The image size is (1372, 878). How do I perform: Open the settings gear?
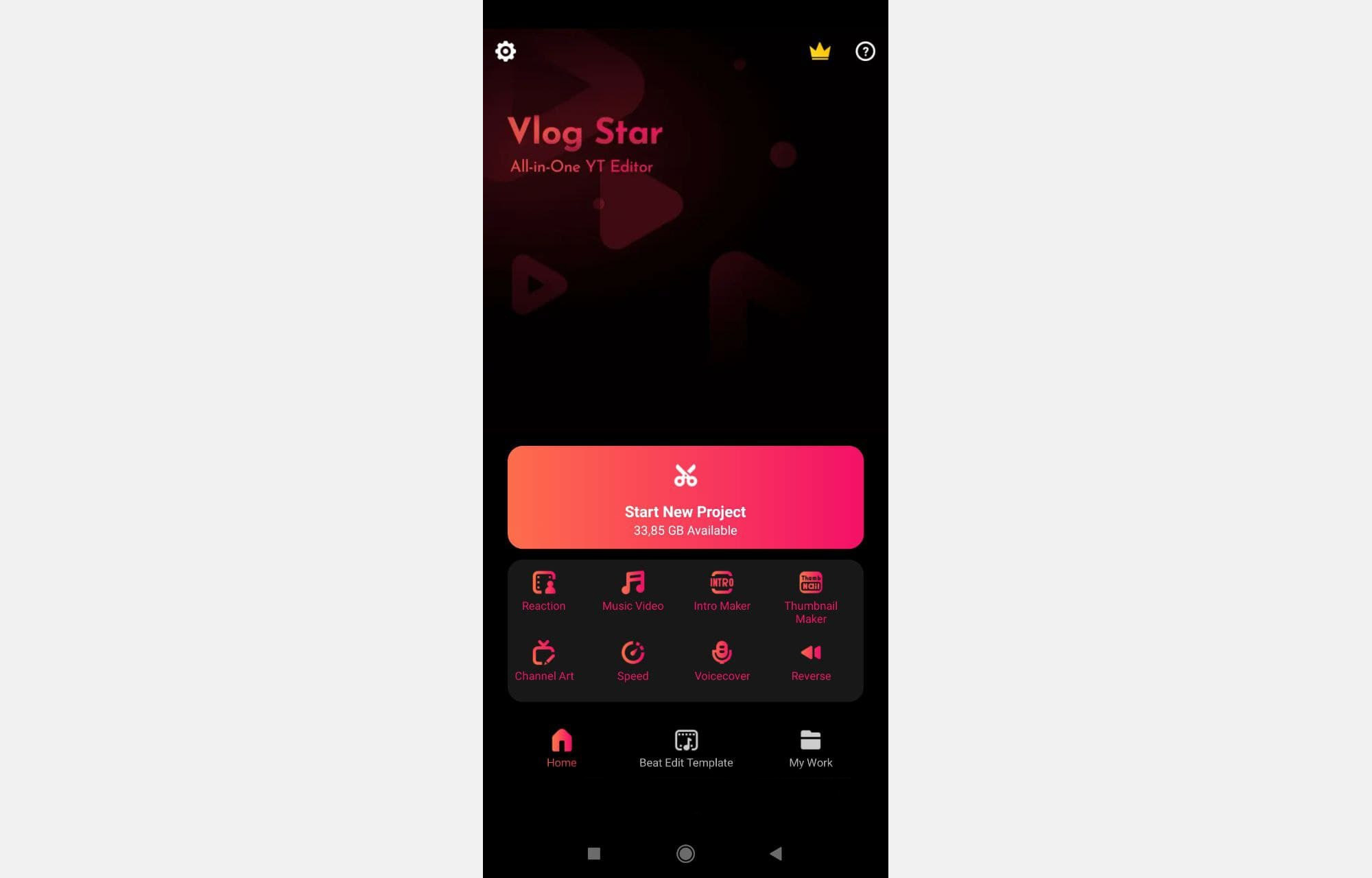pos(506,51)
